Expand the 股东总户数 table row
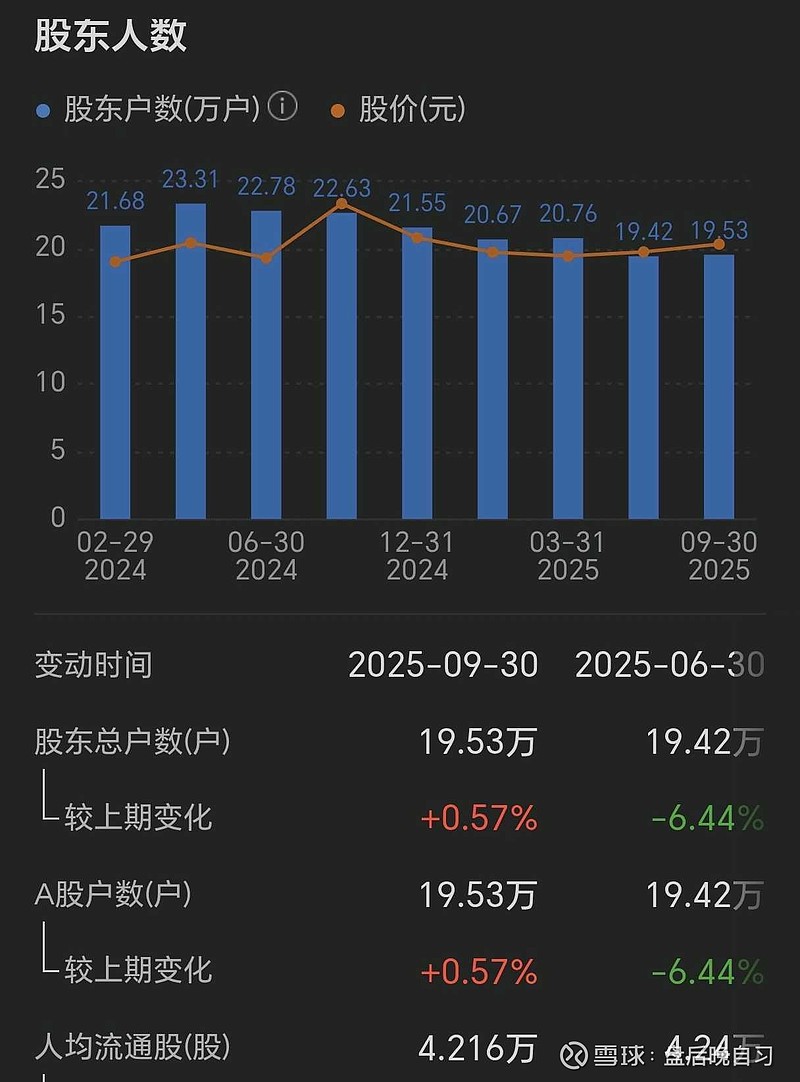Image resolution: width=800 pixels, height=1082 pixels. [x=131, y=740]
